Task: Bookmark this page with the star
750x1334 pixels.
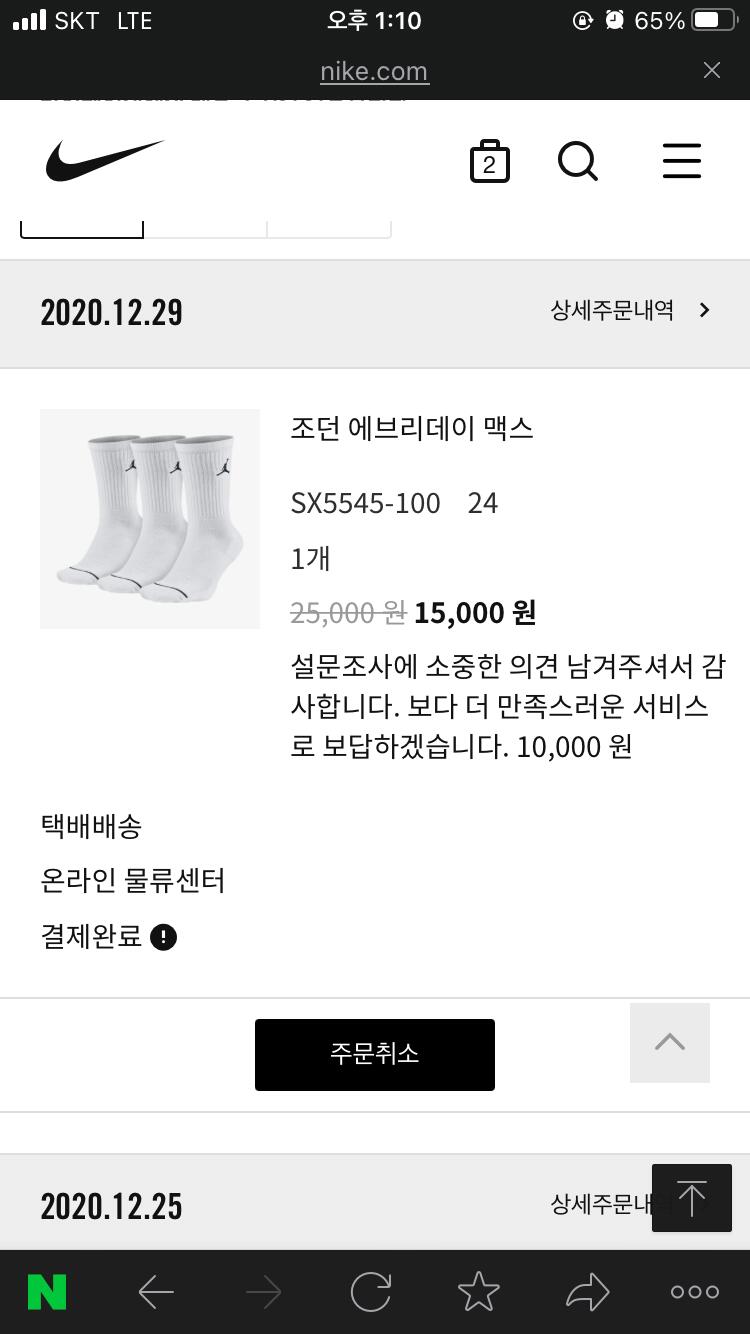Action: (478, 1292)
